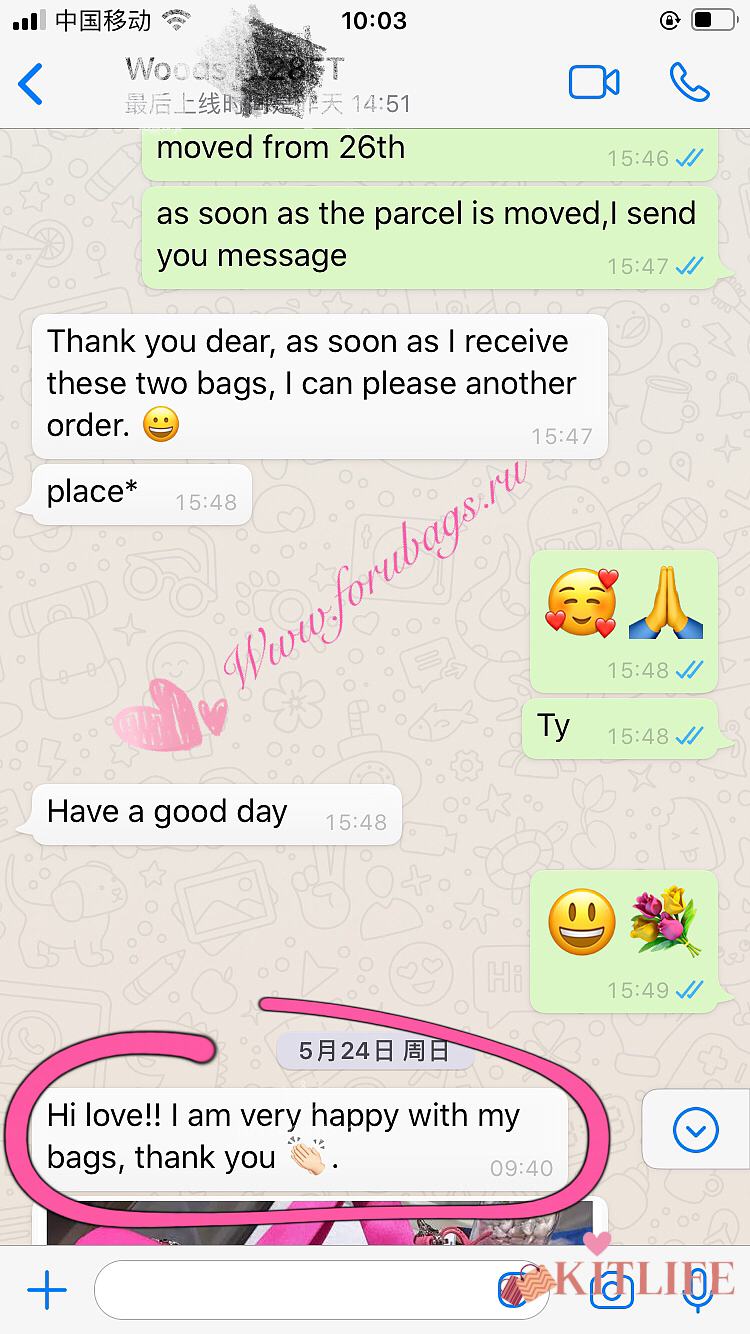
Task: Focus the message text field
Action: pos(290,1291)
